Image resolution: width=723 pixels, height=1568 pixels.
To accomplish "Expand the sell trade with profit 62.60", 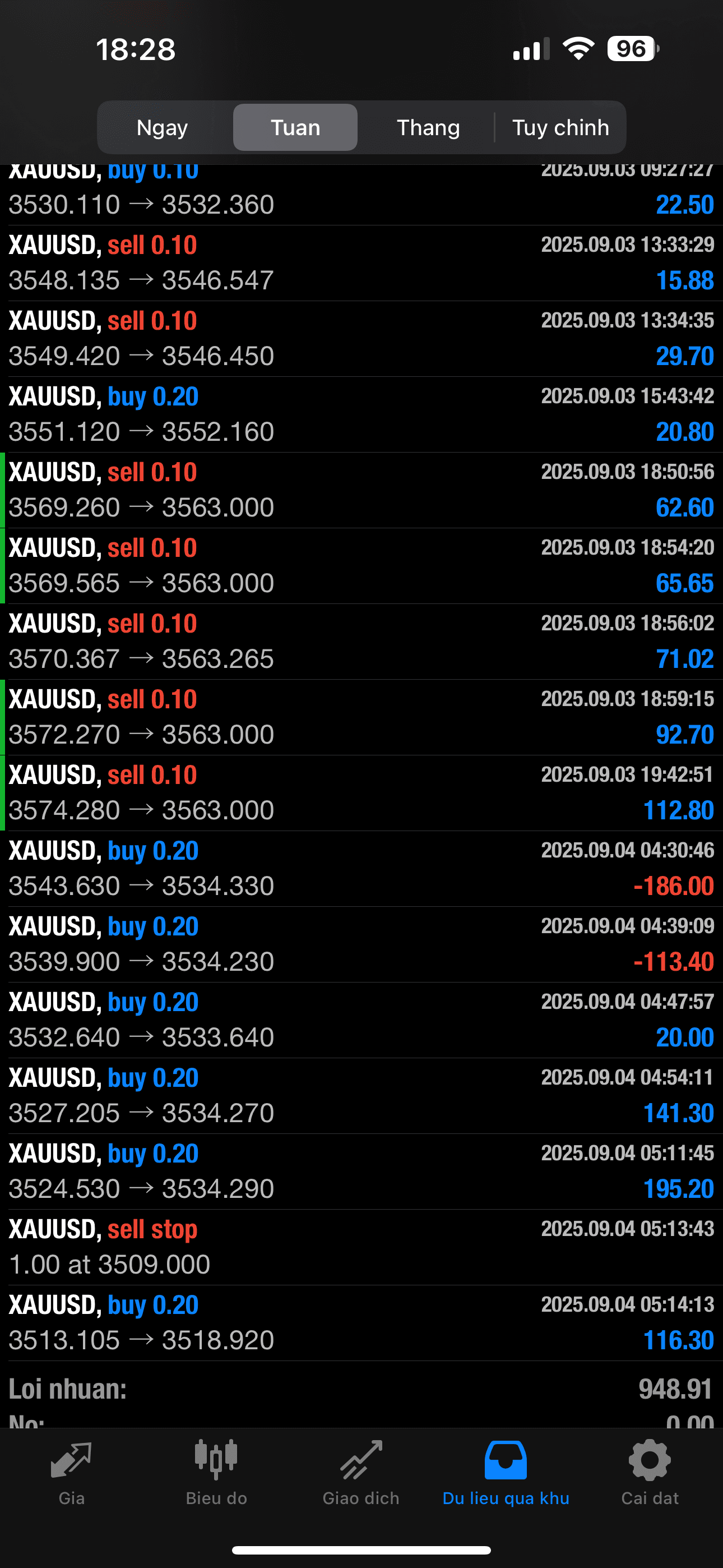I will pyautogui.click(x=361, y=490).
